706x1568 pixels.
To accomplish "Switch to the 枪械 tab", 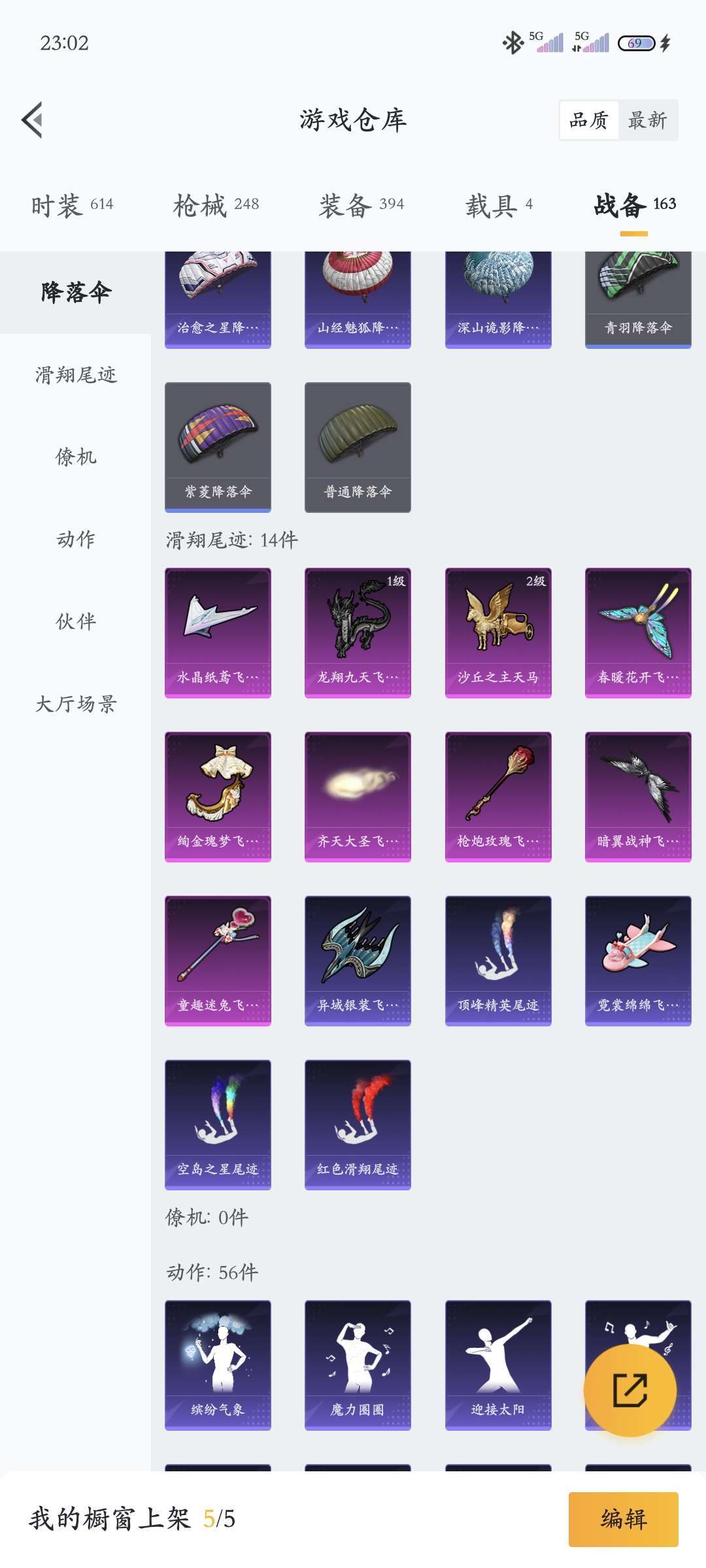I will click(x=216, y=205).
